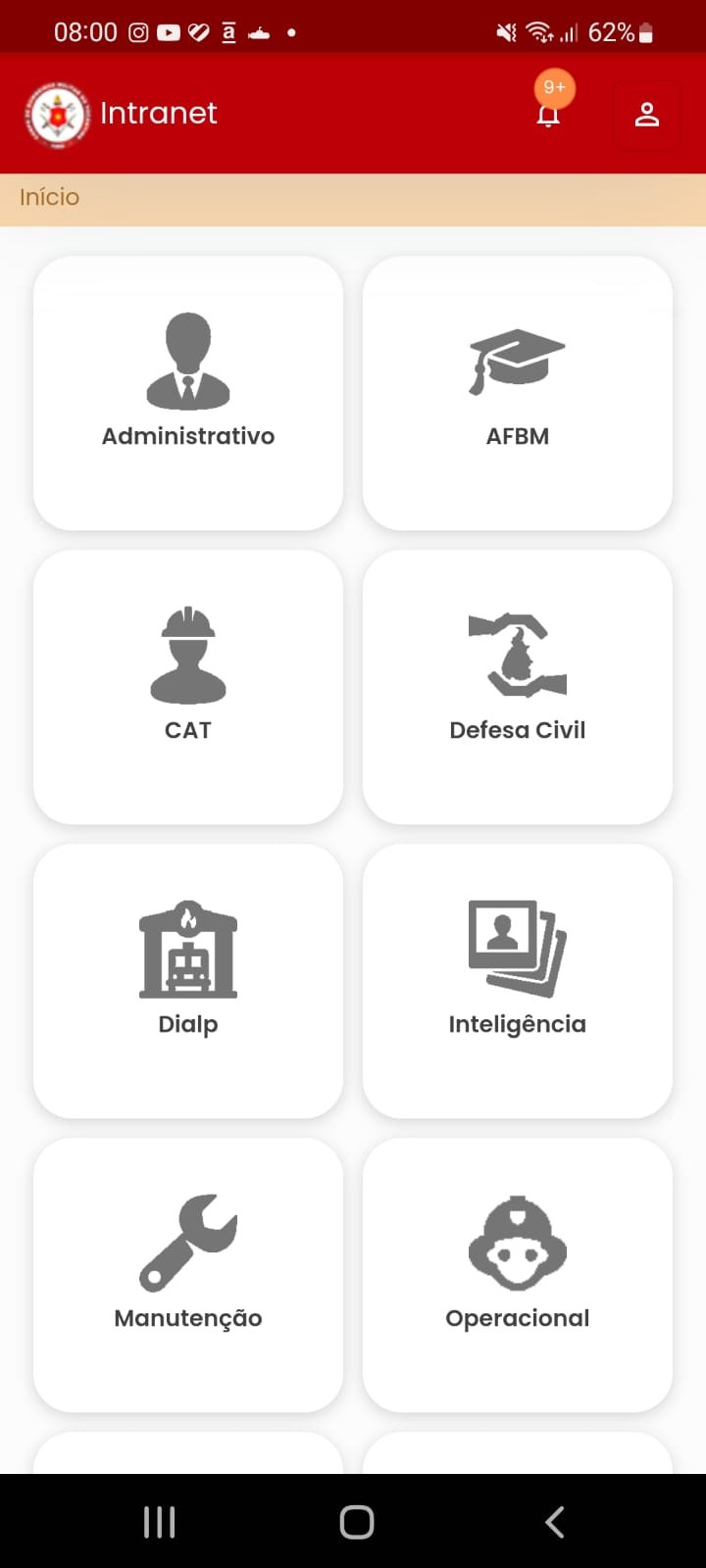This screenshot has height=1568, width=706.
Task: Go to Defesa Civil
Action: [518, 687]
